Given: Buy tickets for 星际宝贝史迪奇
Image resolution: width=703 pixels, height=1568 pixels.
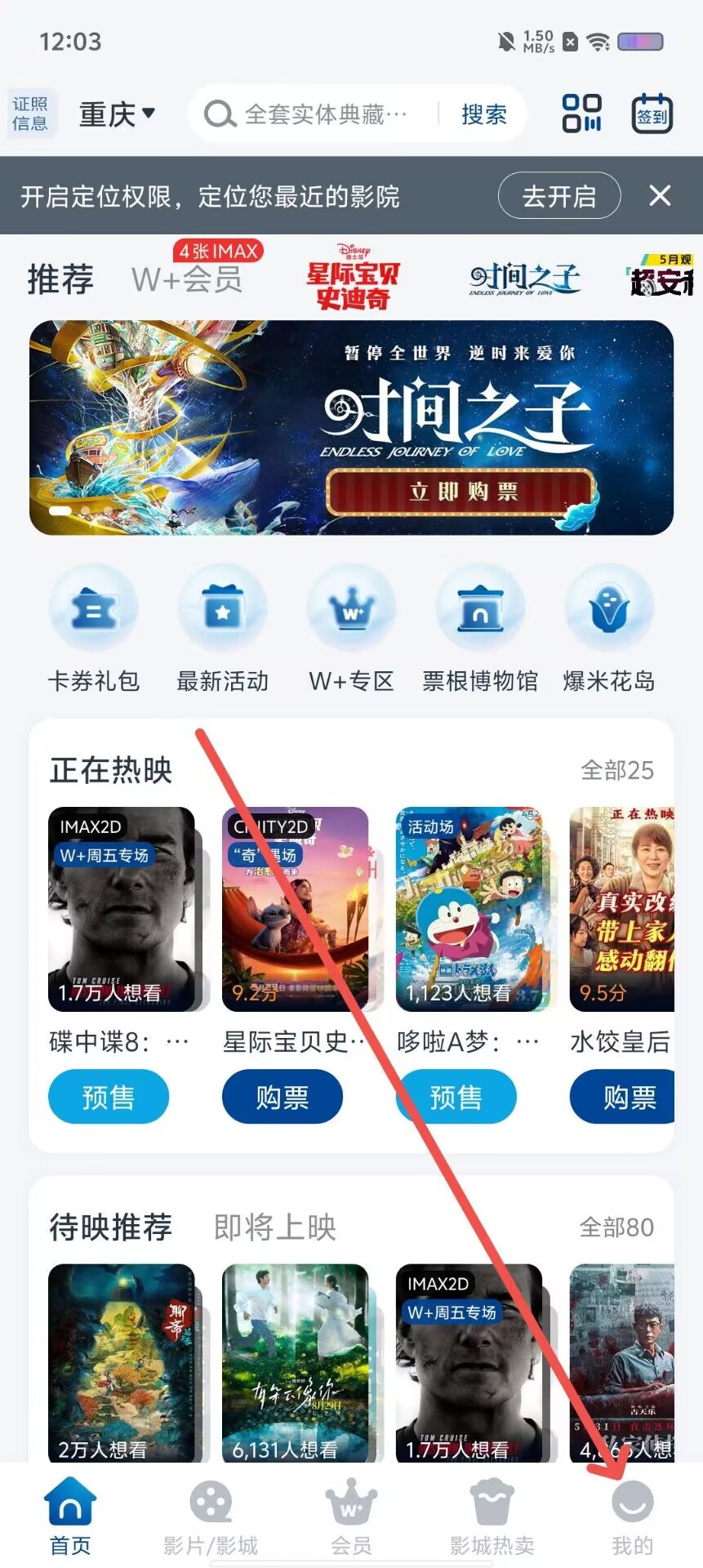Looking at the screenshot, I should (283, 1097).
